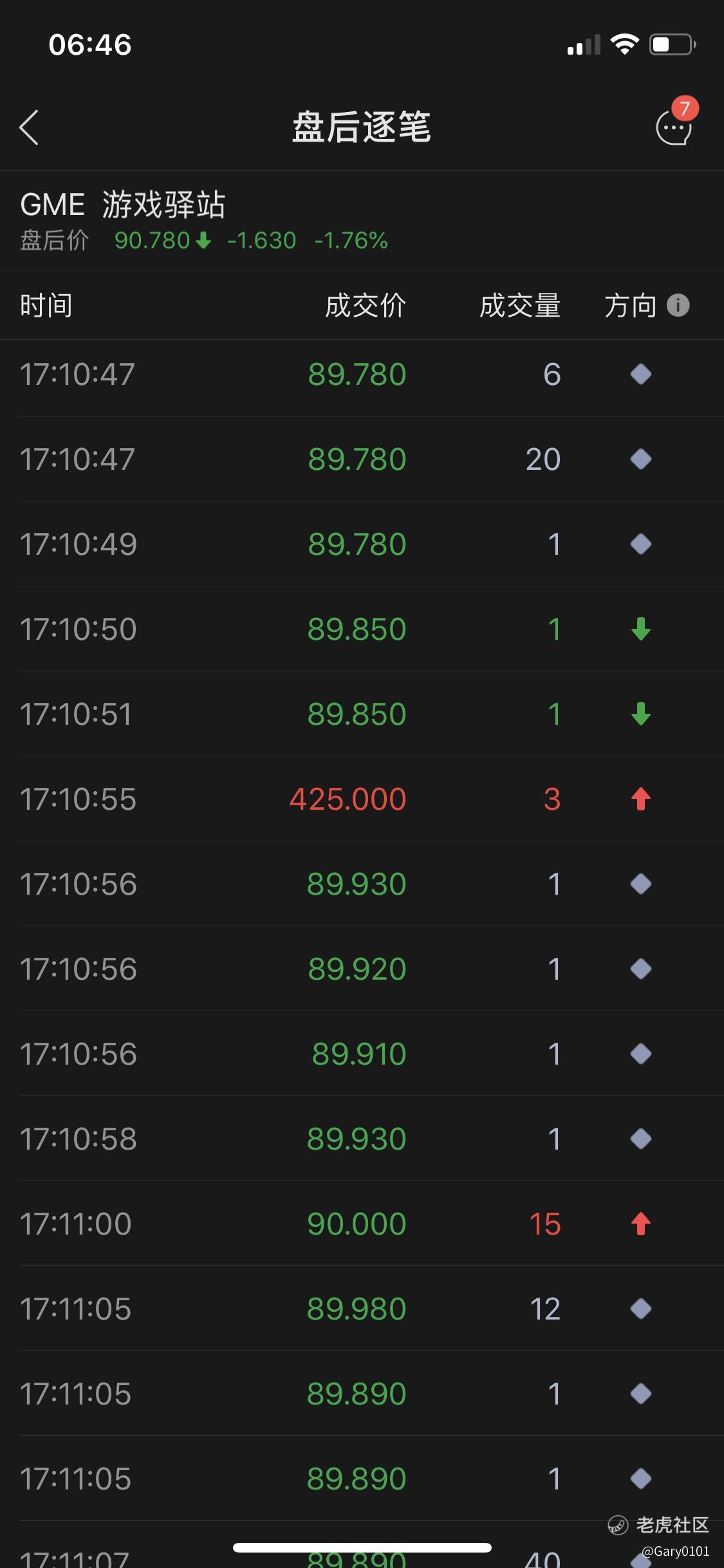Tap the info icon next to 方向

click(x=678, y=305)
